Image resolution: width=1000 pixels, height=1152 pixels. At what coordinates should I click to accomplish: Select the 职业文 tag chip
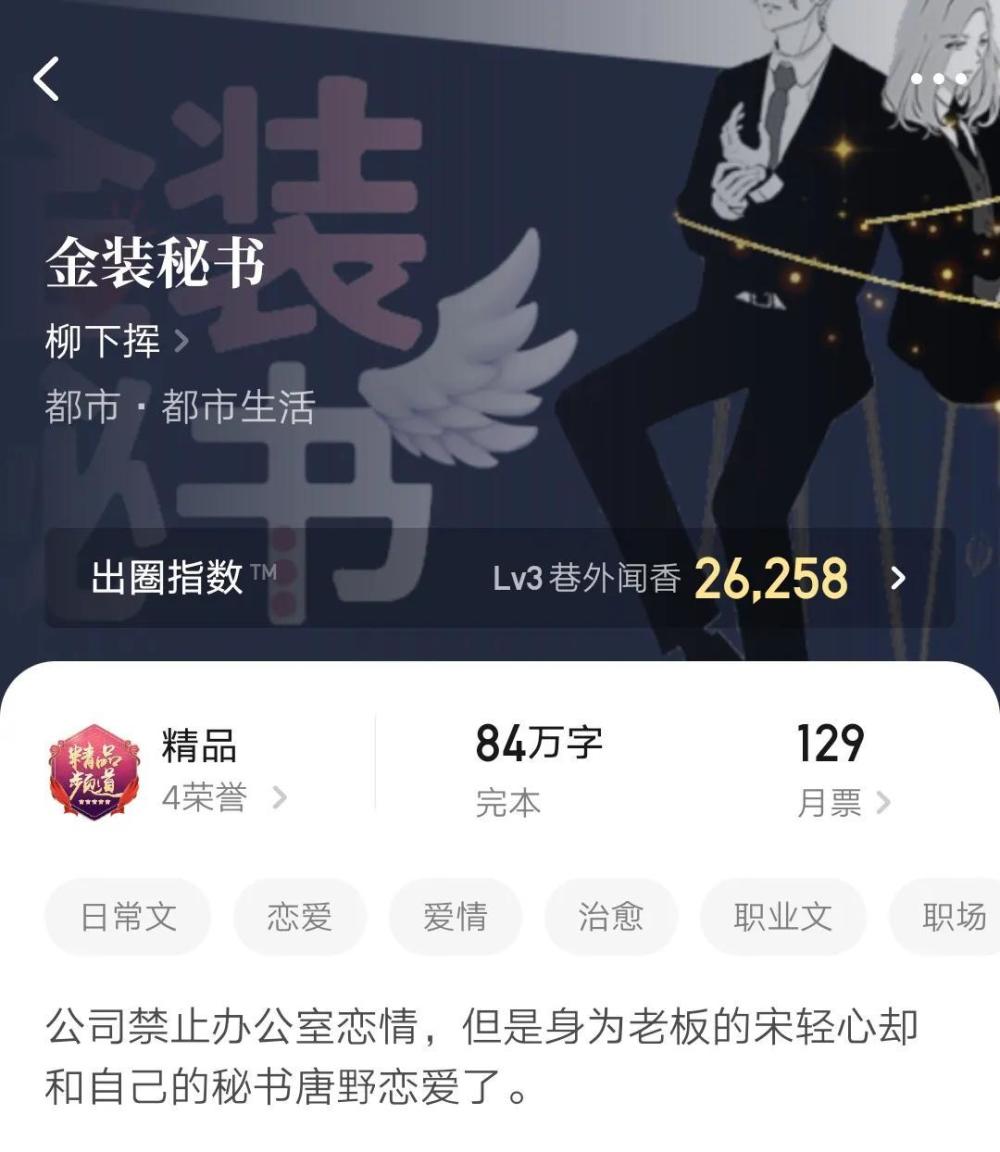coord(782,917)
